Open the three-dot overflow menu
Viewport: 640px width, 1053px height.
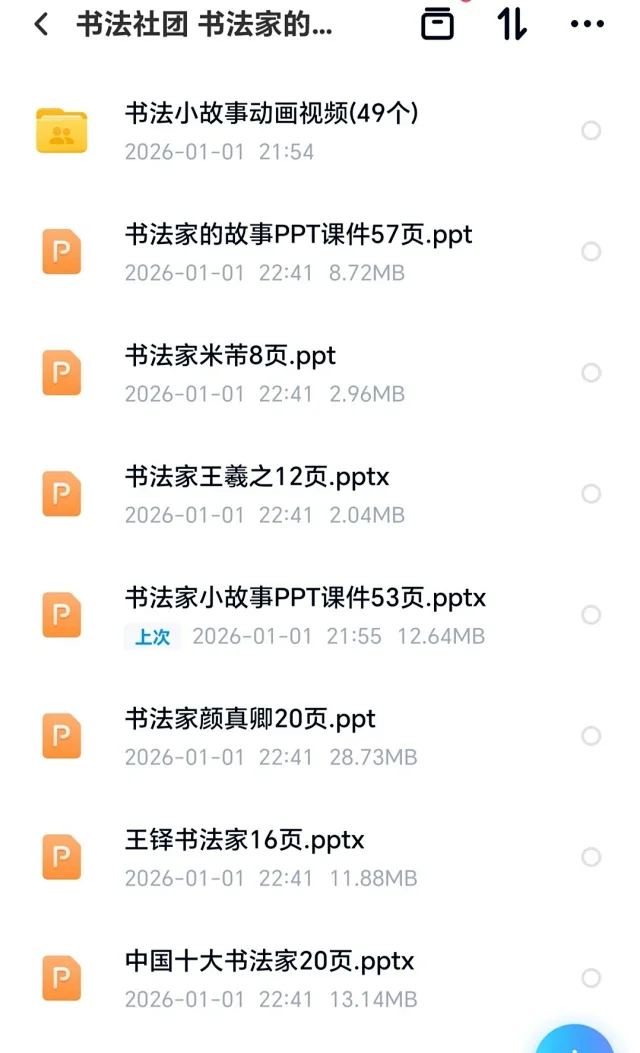coord(587,24)
